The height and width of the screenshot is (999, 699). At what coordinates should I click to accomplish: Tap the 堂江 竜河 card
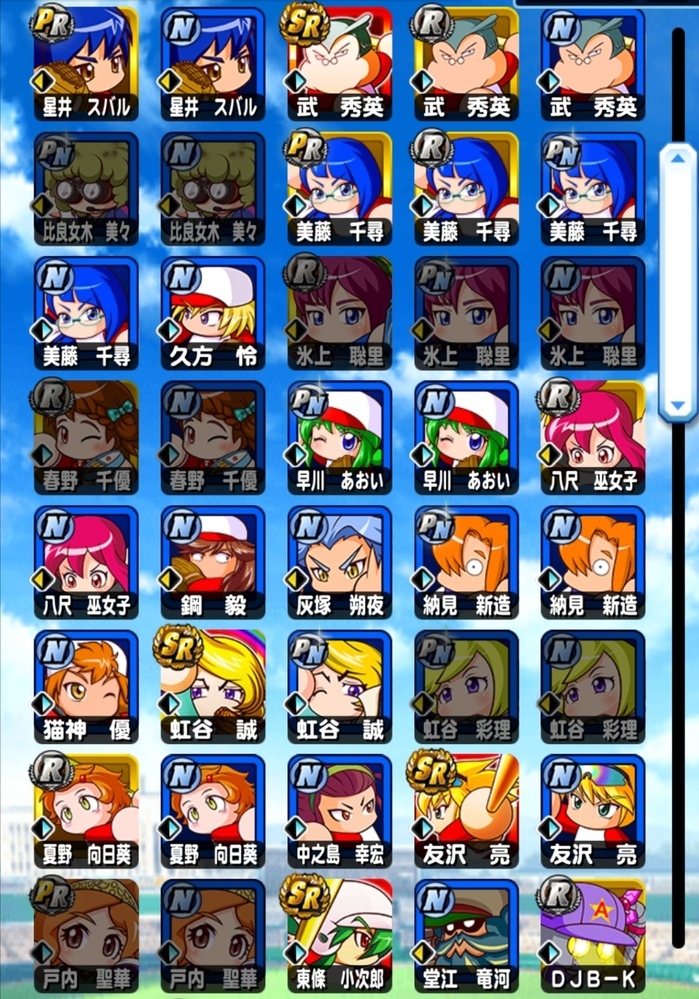click(465, 937)
